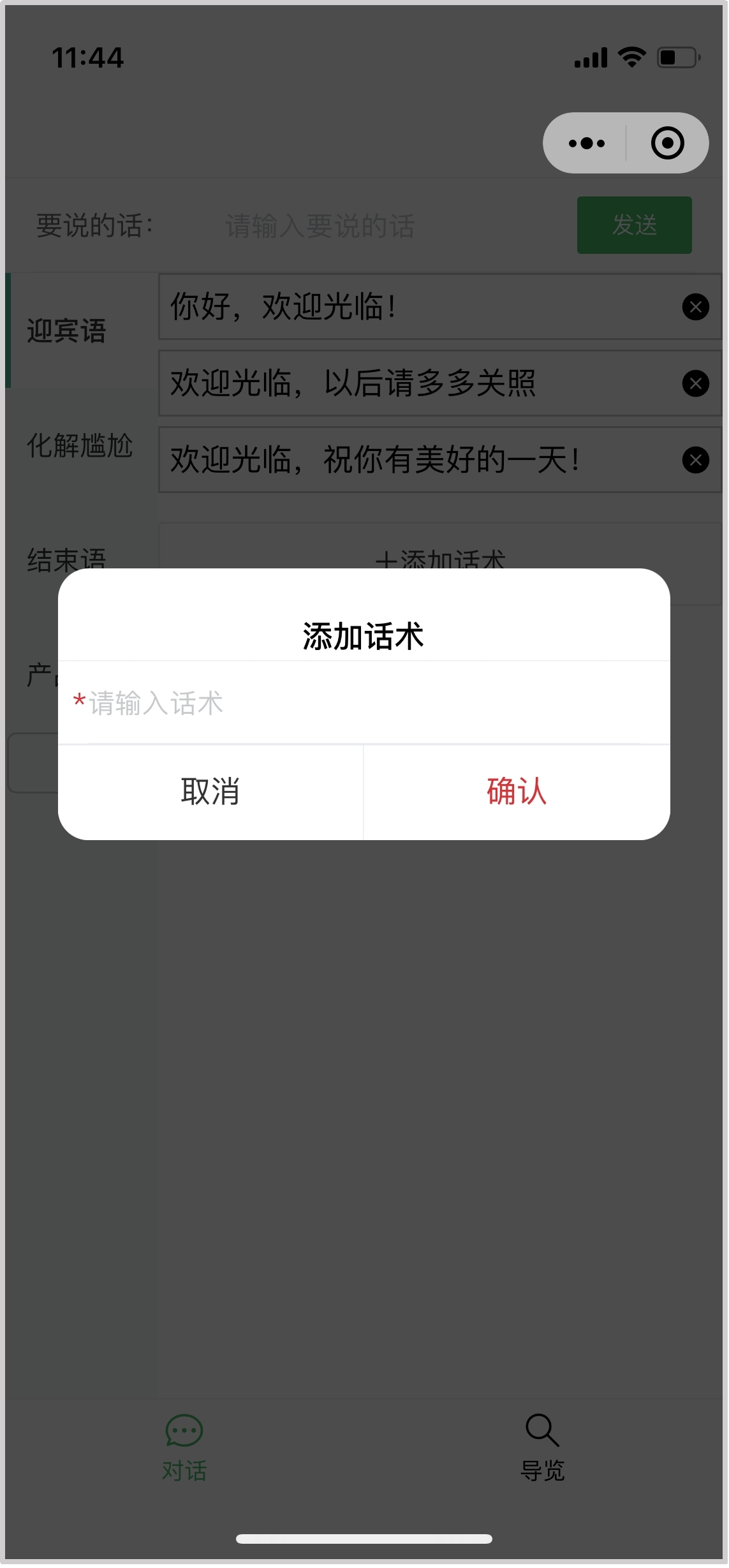Switch to the 结束语 category

point(66,559)
